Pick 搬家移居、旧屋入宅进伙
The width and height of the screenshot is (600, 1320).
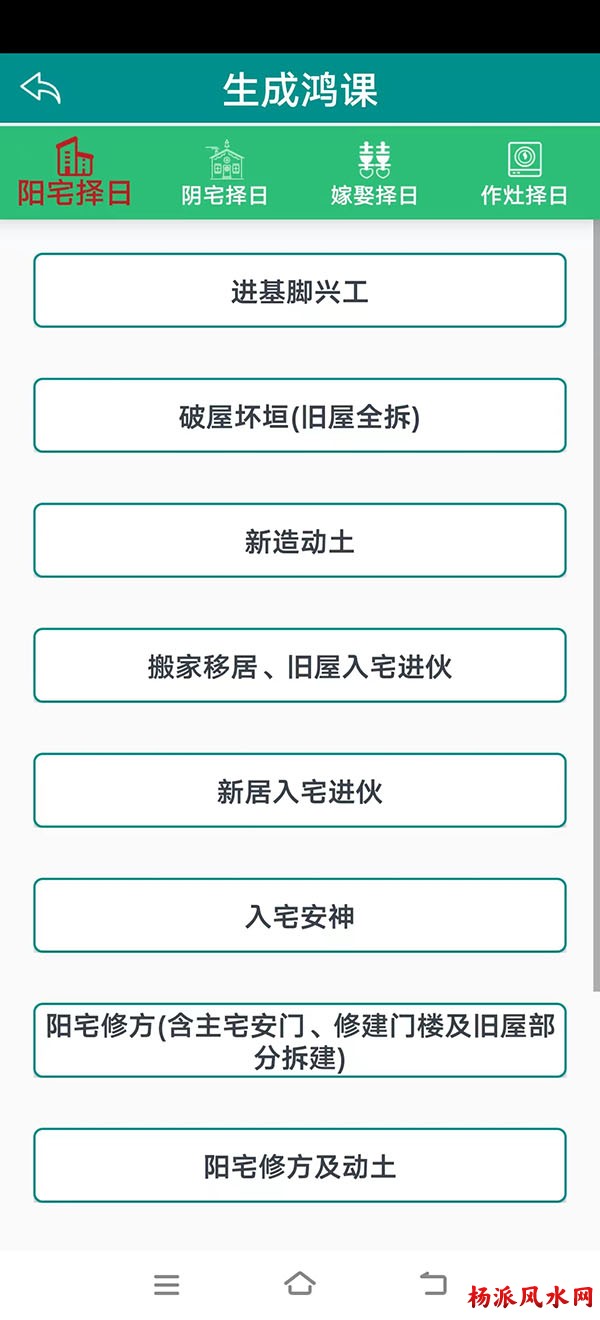click(300, 666)
